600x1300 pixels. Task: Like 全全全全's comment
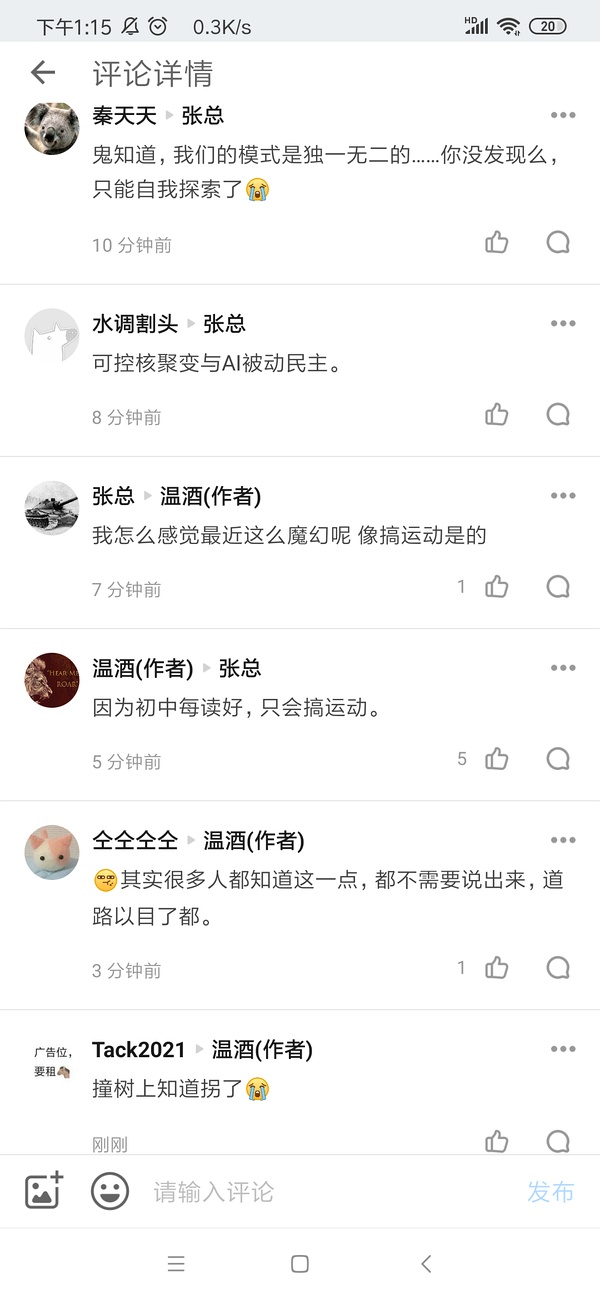pyautogui.click(x=497, y=968)
